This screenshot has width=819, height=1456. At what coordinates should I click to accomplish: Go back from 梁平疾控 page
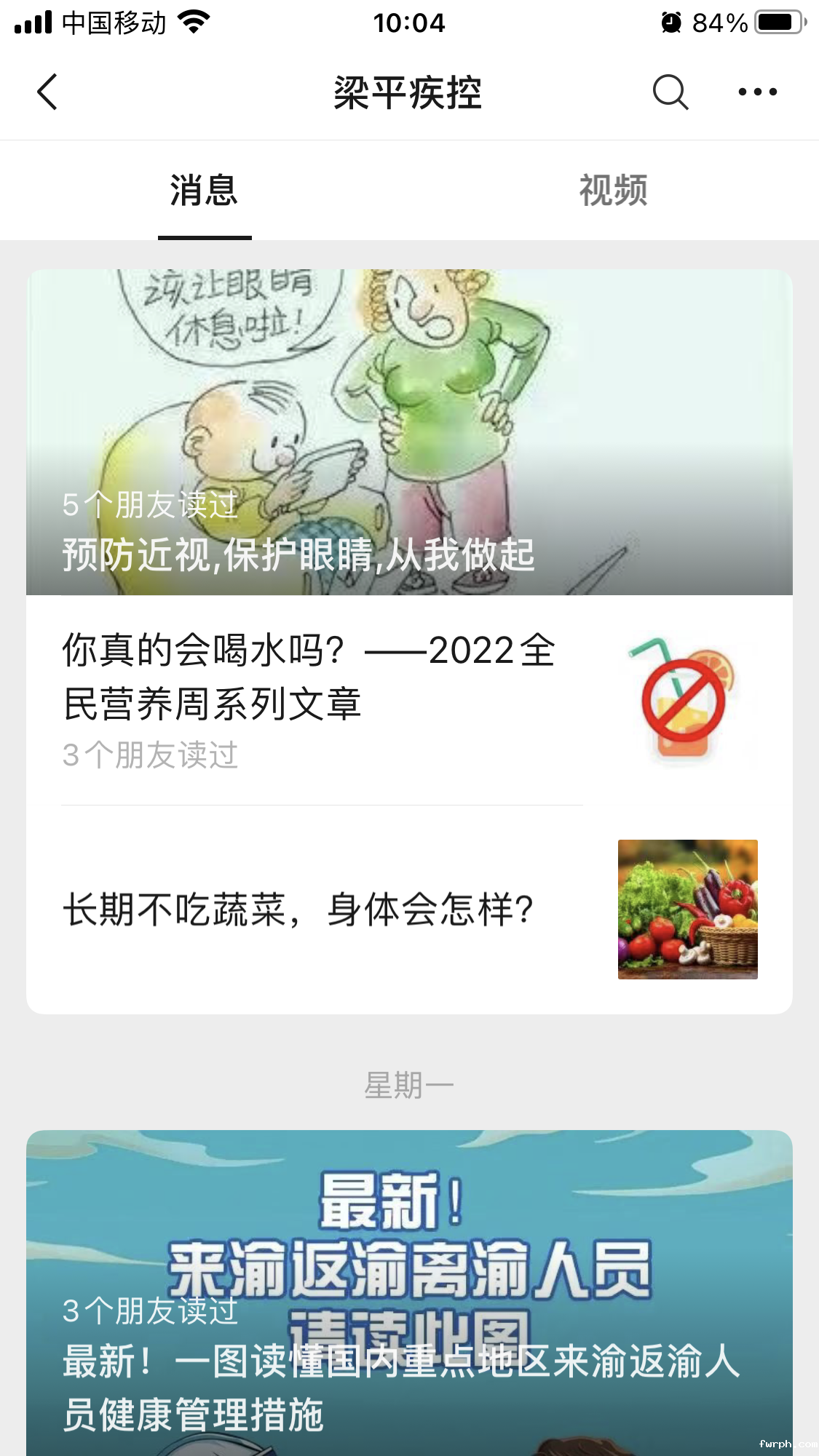[47, 92]
